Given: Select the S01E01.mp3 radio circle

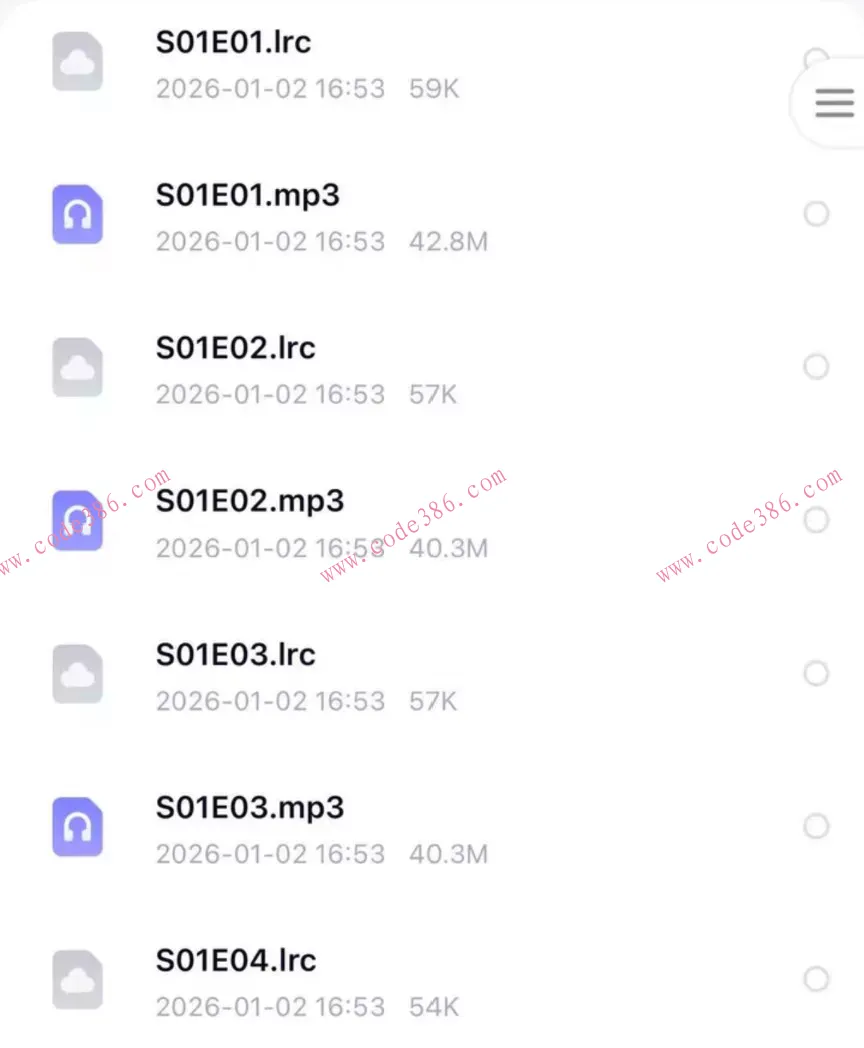Looking at the screenshot, I should pyautogui.click(x=817, y=214).
